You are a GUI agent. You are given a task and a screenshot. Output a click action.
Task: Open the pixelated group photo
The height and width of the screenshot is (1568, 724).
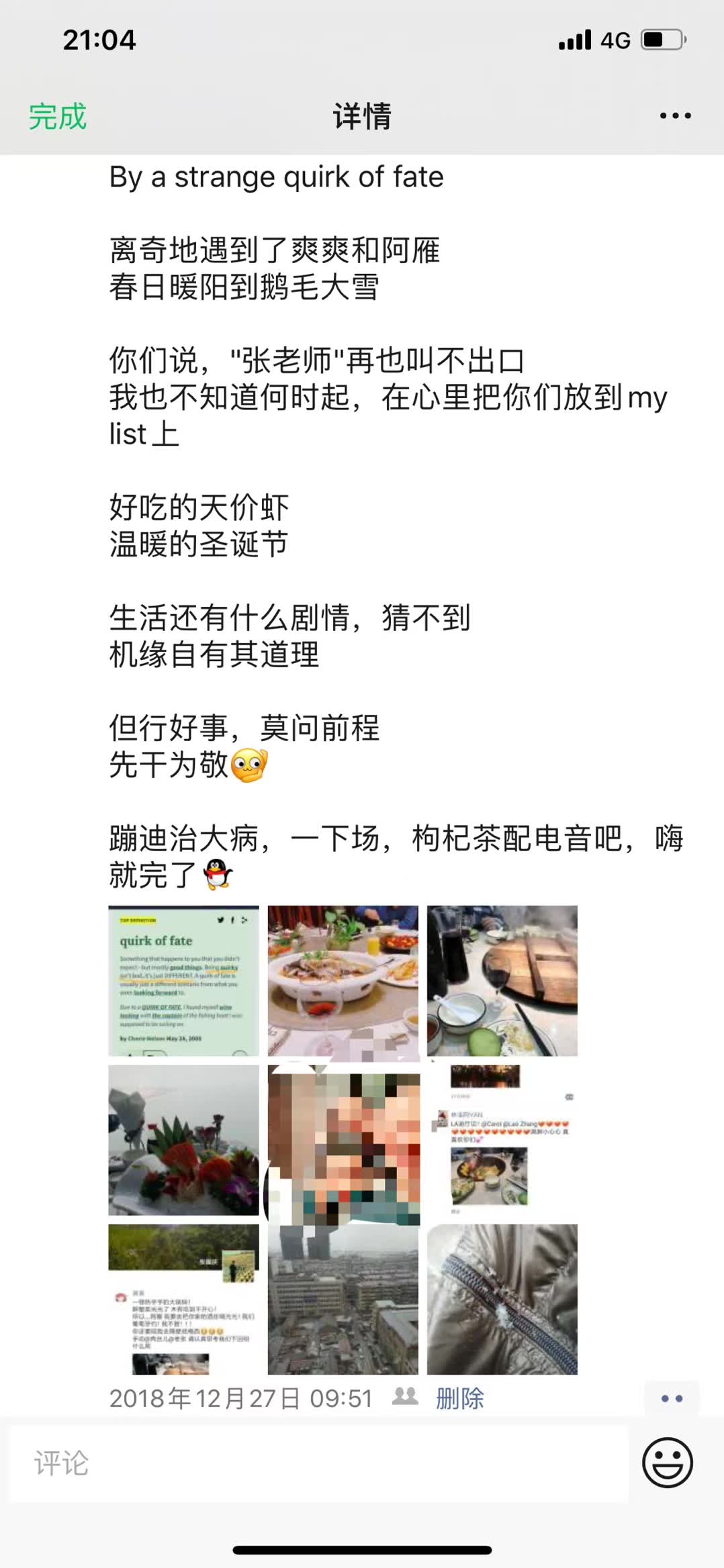pos(343,1140)
